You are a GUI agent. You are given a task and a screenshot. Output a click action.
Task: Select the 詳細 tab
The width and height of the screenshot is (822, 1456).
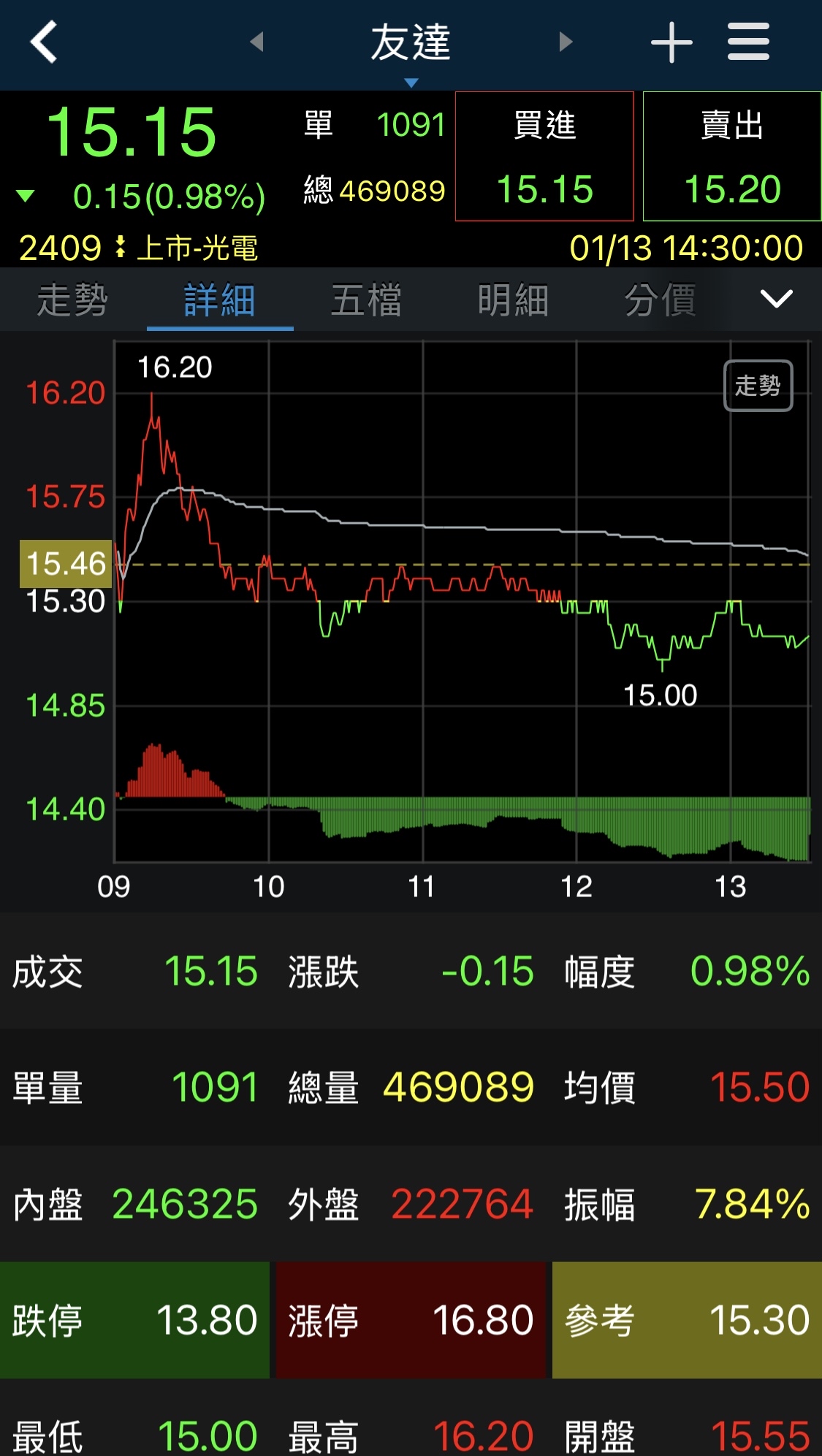[x=220, y=300]
